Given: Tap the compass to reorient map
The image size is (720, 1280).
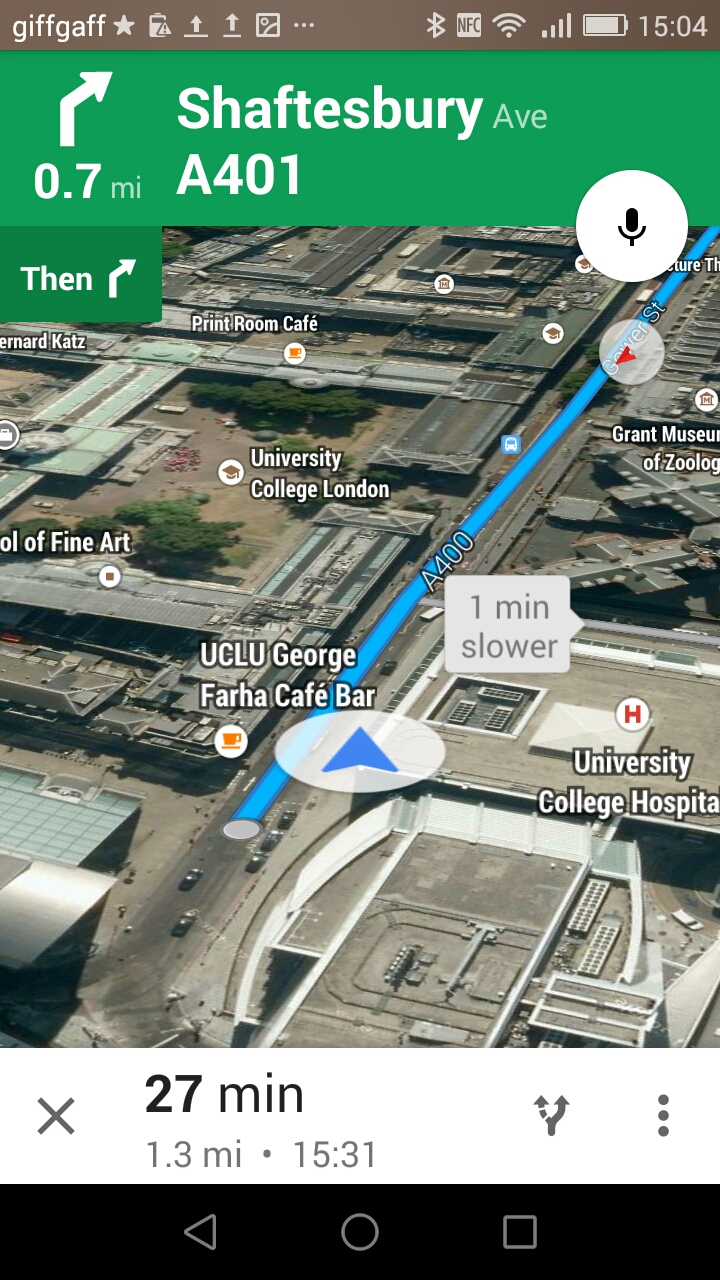Looking at the screenshot, I should tap(631, 352).
